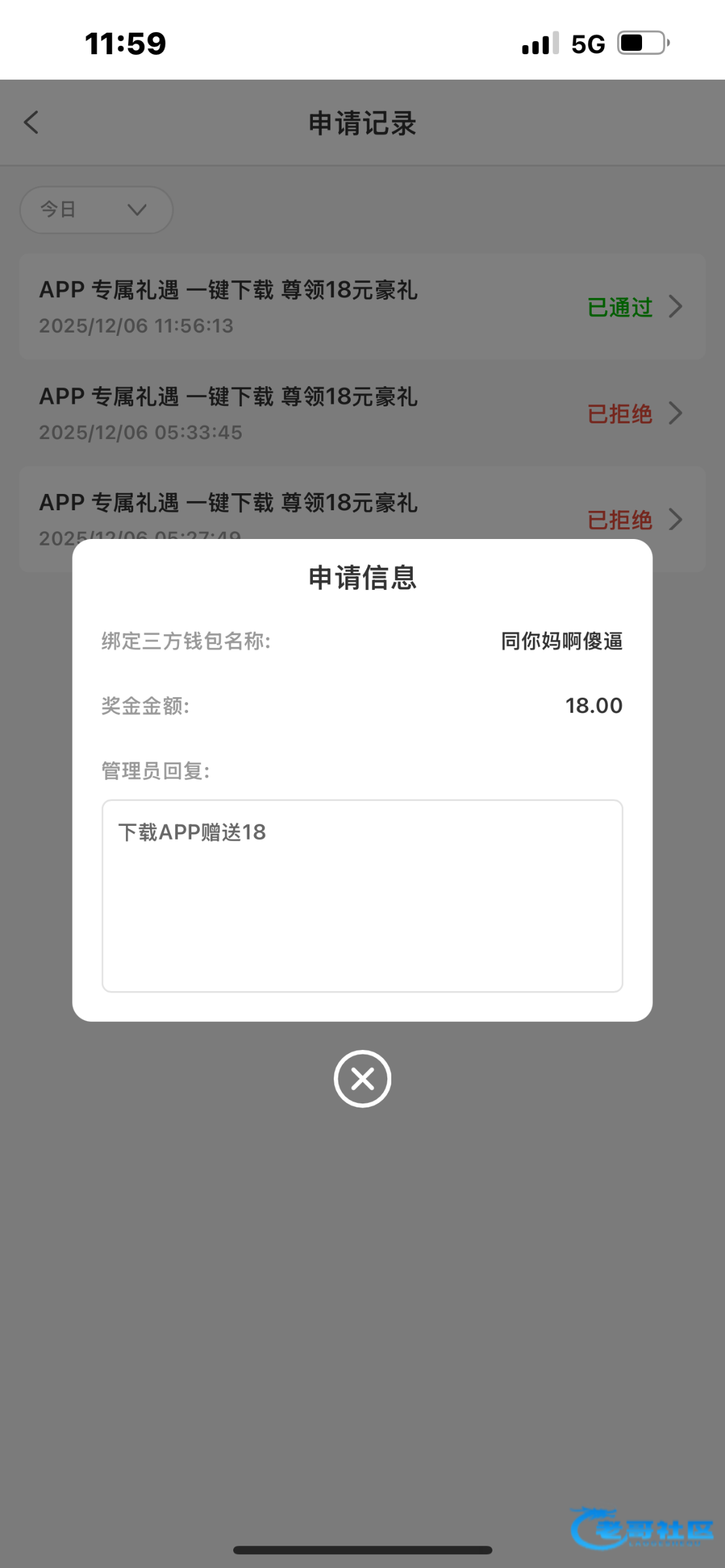The width and height of the screenshot is (725, 1568).
Task: Close the 申请信息 dialog
Action: click(x=362, y=1079)
